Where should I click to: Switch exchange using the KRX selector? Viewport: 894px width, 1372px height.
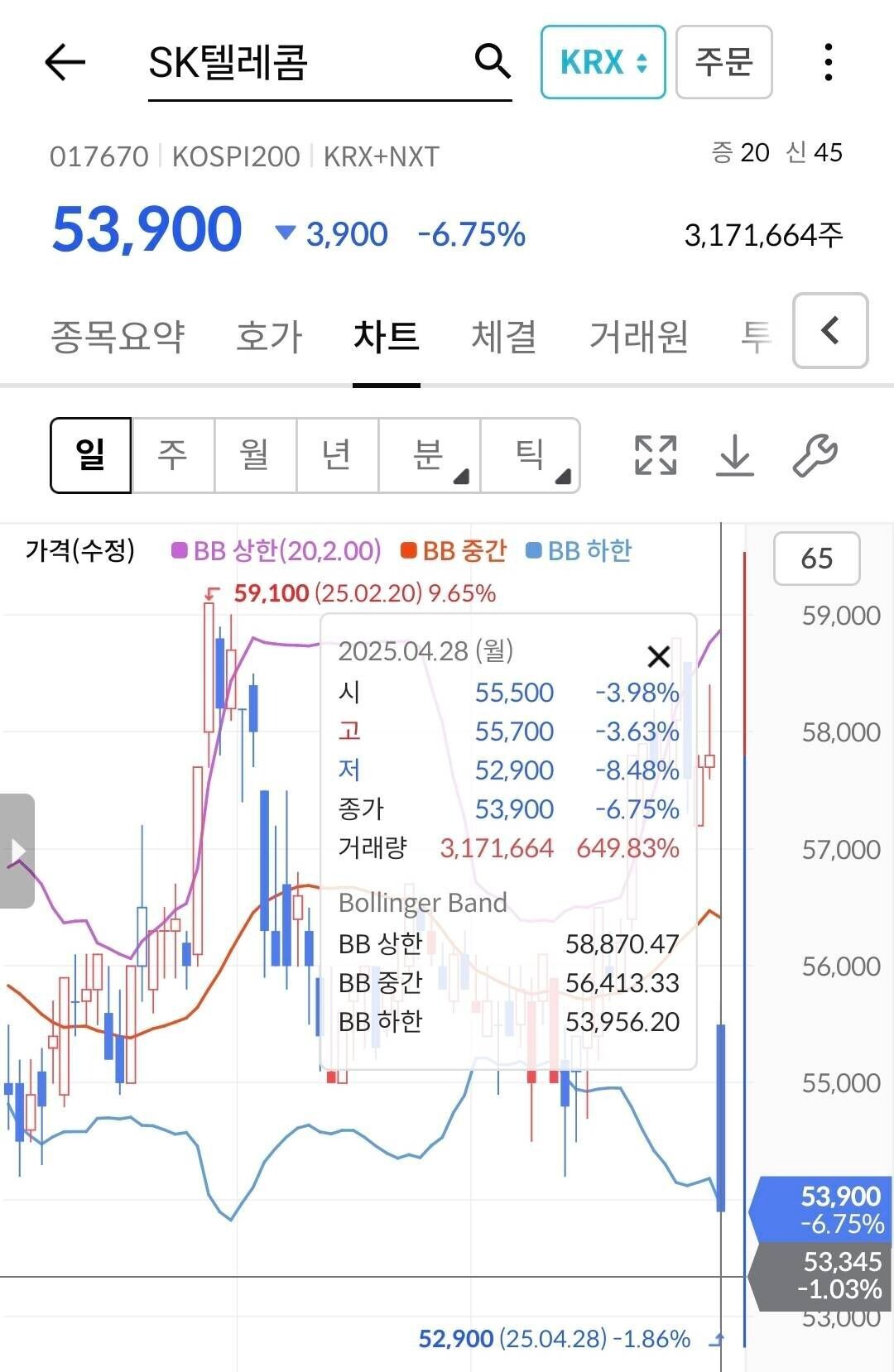point(603,61)
